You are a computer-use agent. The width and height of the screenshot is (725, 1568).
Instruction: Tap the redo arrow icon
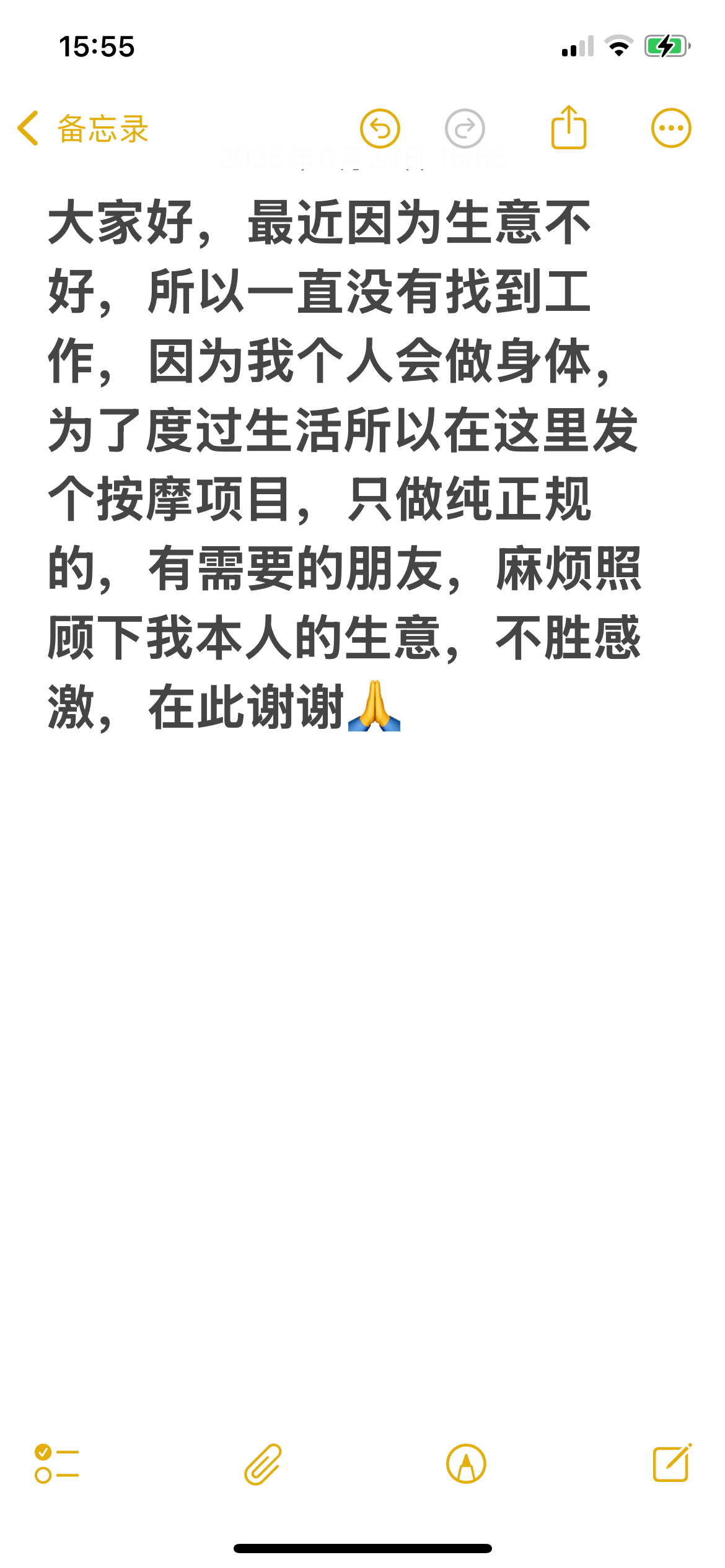pyautogui.click(x=465, y=129)
